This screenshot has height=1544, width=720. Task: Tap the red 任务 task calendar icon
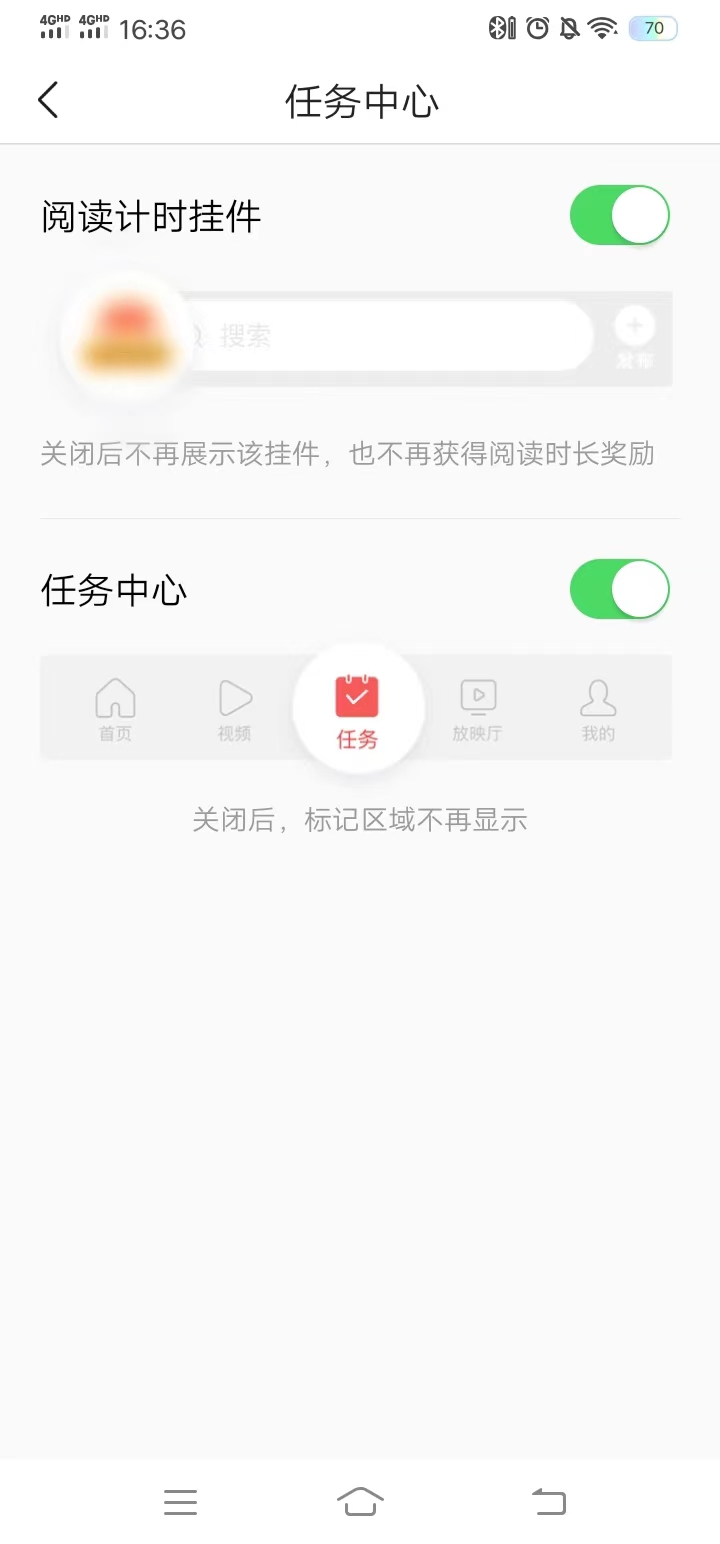click(x=358, y=697)
